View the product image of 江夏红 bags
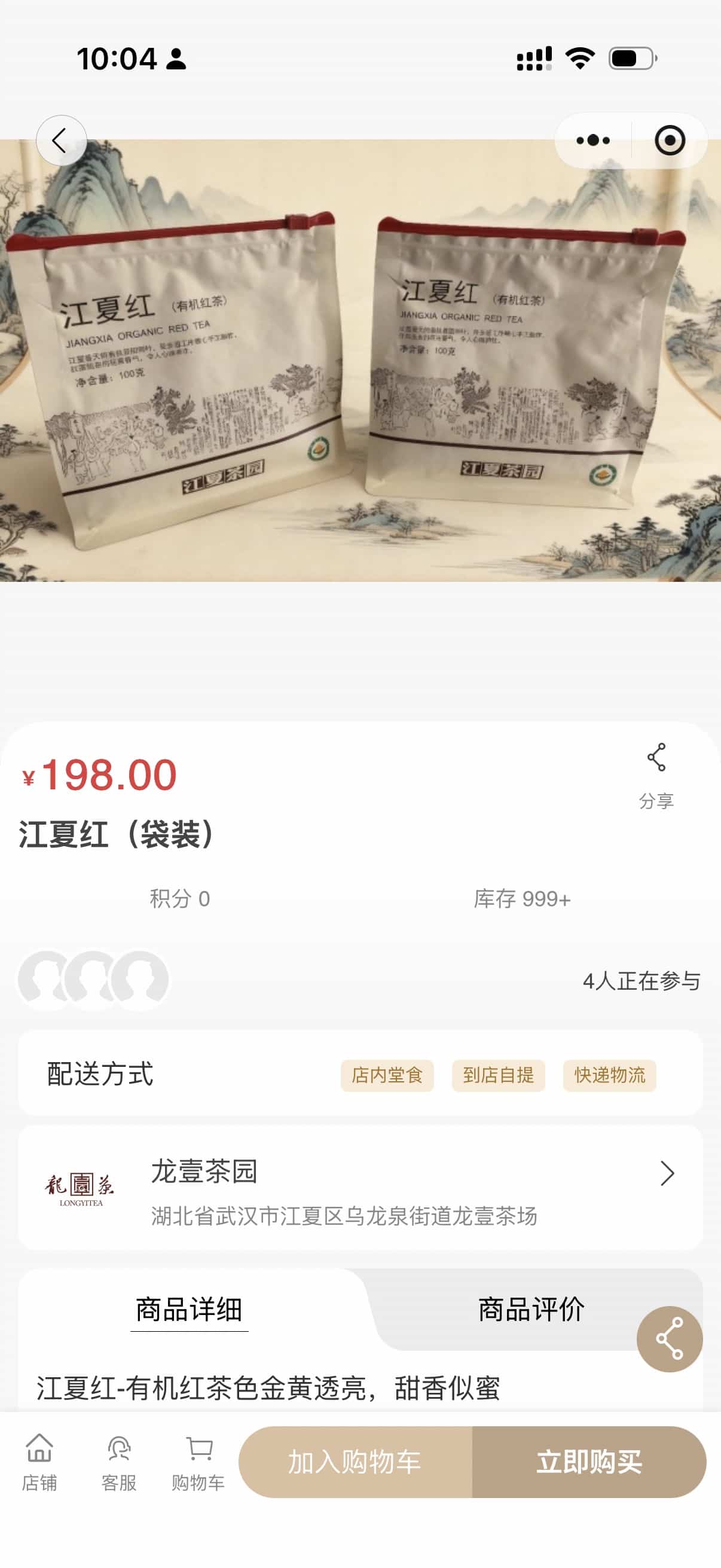The width and height of the screenshot is (721, 1568). (360, 361)
